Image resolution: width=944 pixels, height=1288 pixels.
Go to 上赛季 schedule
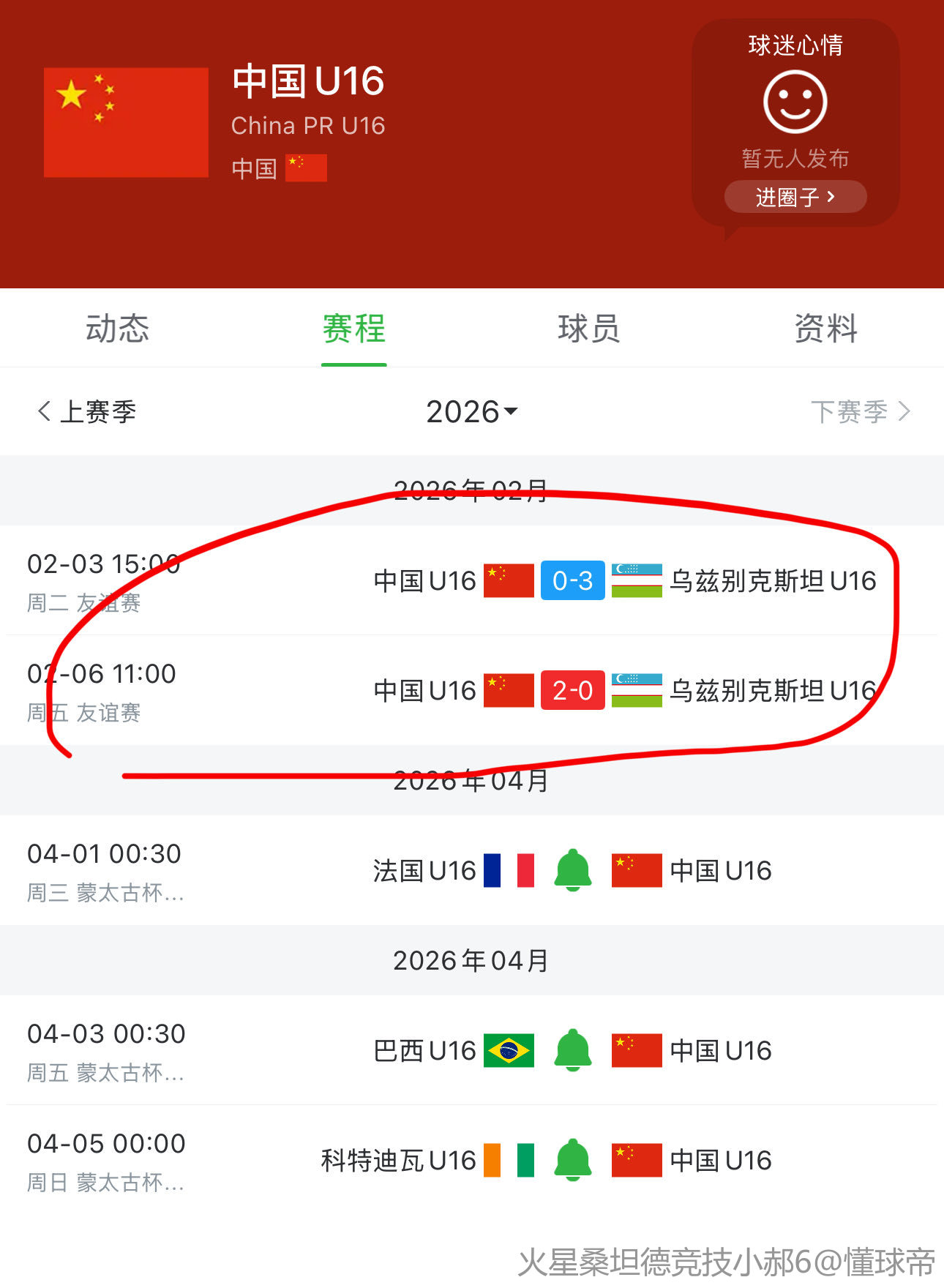tap(88, 411)
